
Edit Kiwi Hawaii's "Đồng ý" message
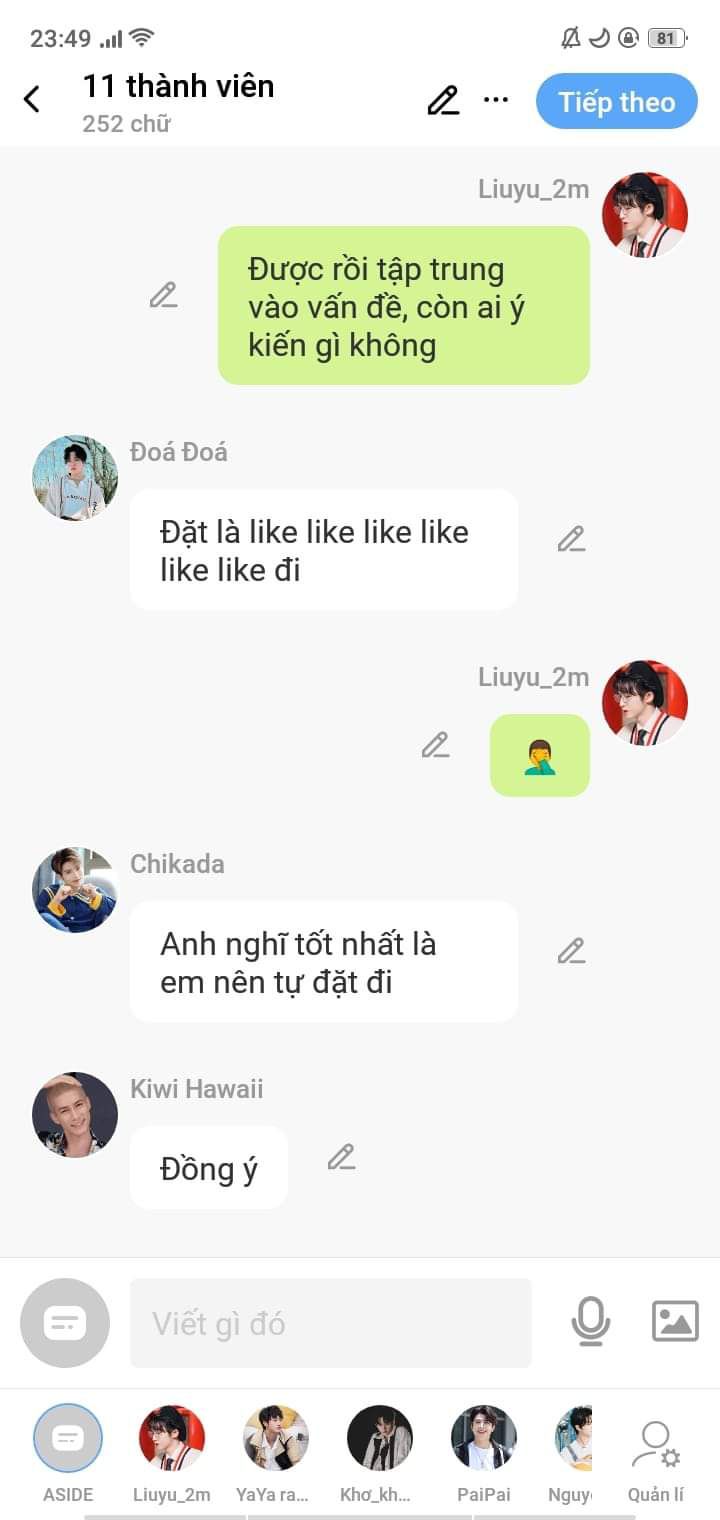click(341, 1157)
